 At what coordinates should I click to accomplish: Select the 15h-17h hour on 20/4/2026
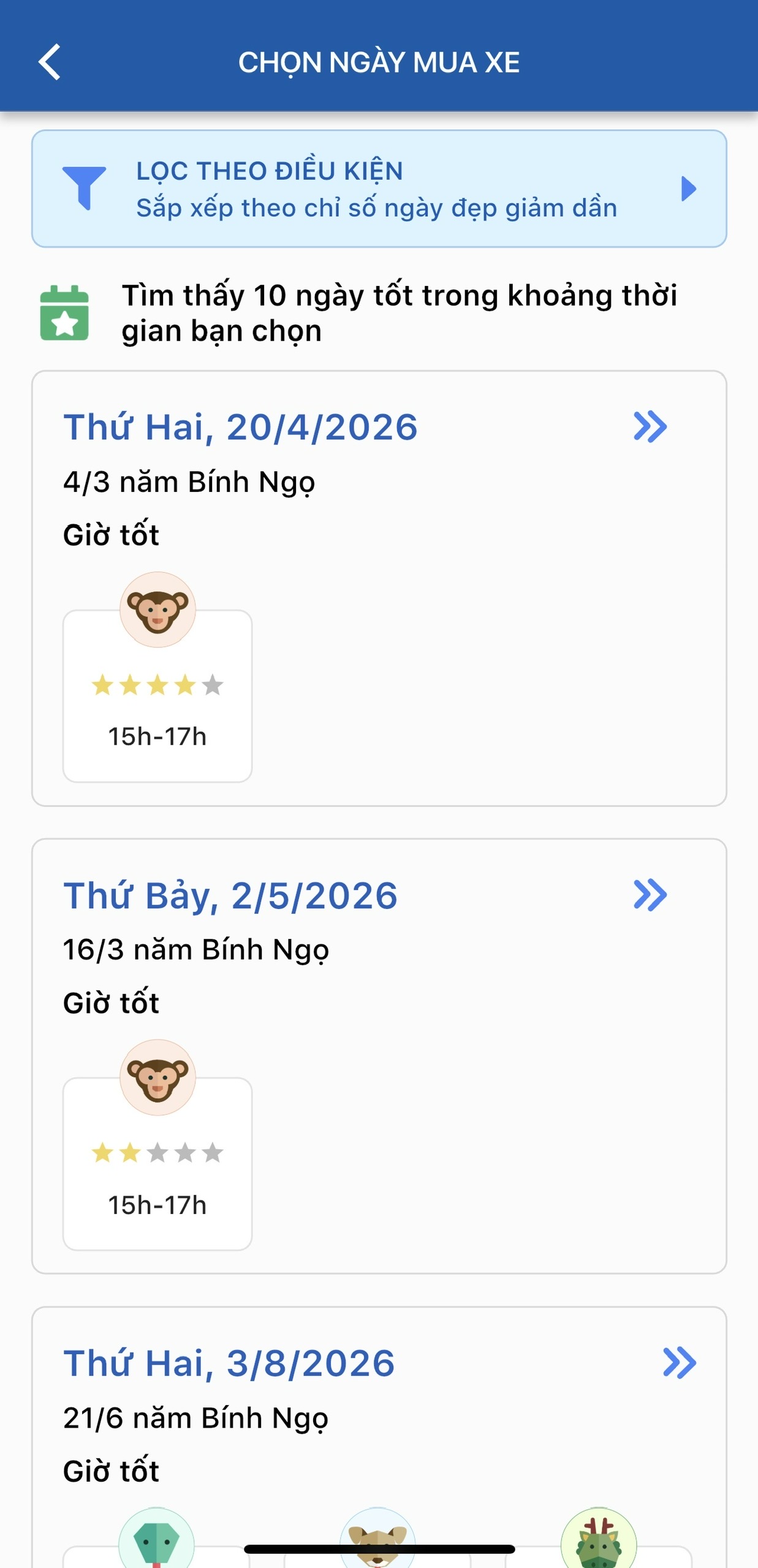tap(157, 695)
